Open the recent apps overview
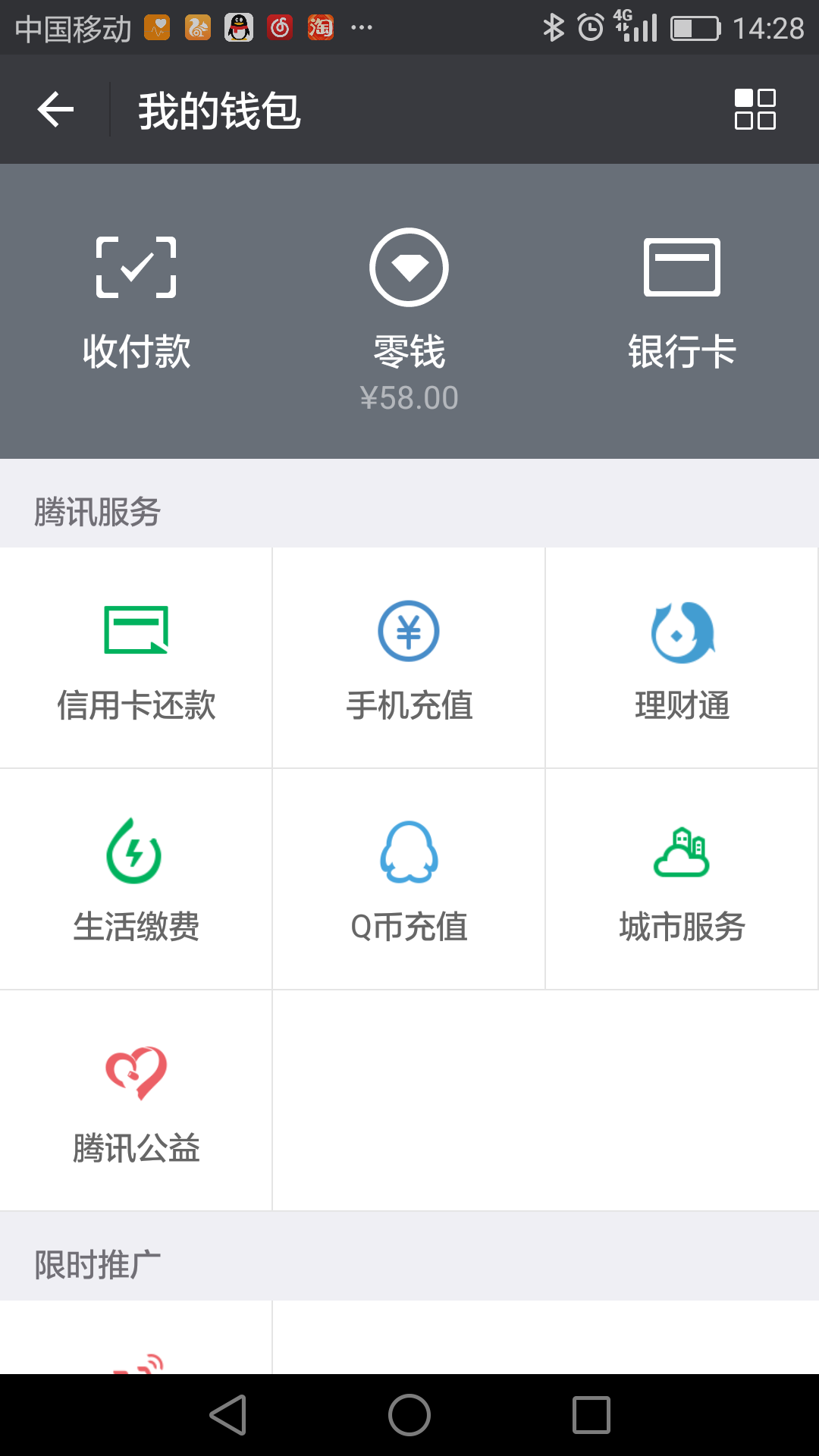The width and height of the screenshot is (819, 1456). (x=591, y=1415)
